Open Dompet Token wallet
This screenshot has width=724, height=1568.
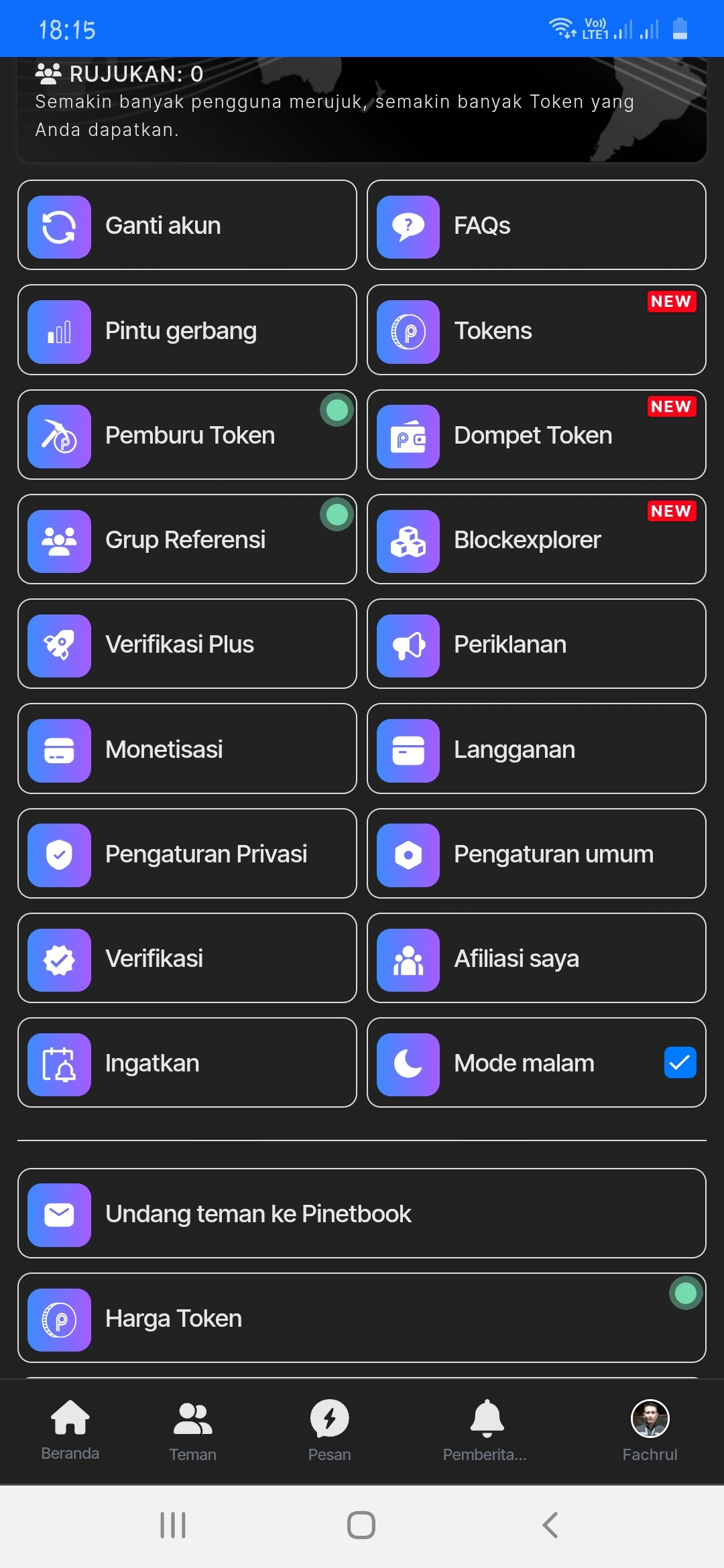point(536,435)
